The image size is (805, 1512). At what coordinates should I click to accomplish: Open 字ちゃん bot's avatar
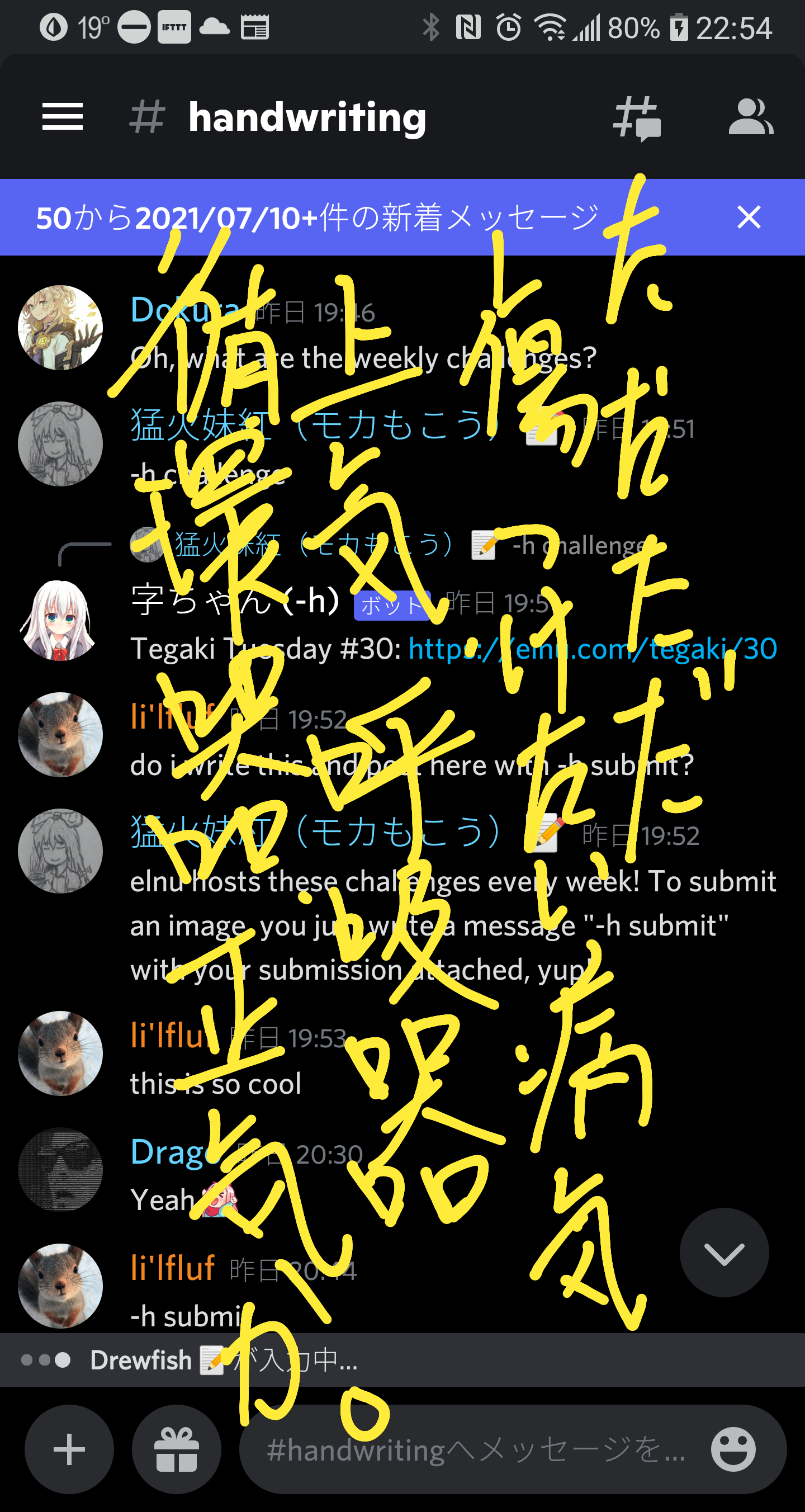tap(60, 620)
